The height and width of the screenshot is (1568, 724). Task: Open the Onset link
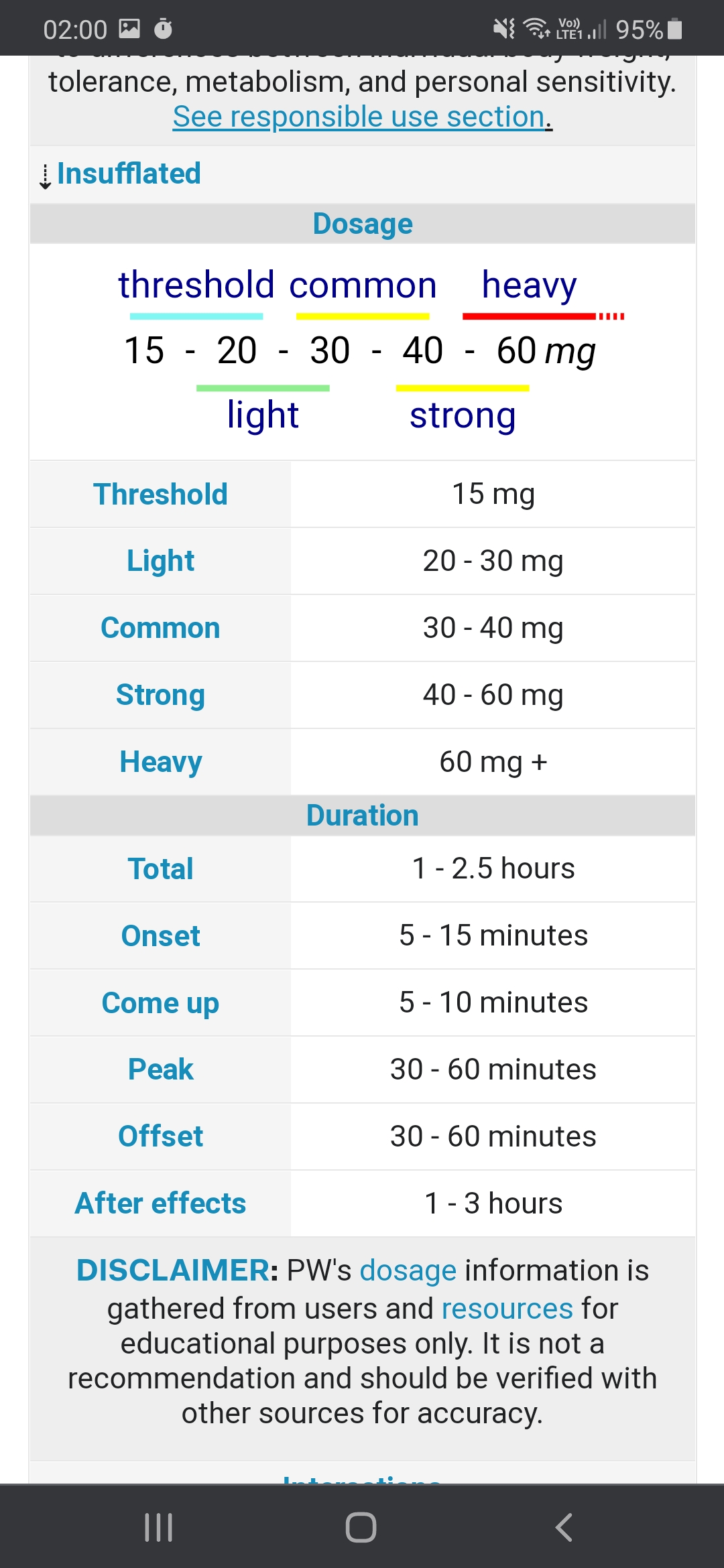click(x=160, y=936)
